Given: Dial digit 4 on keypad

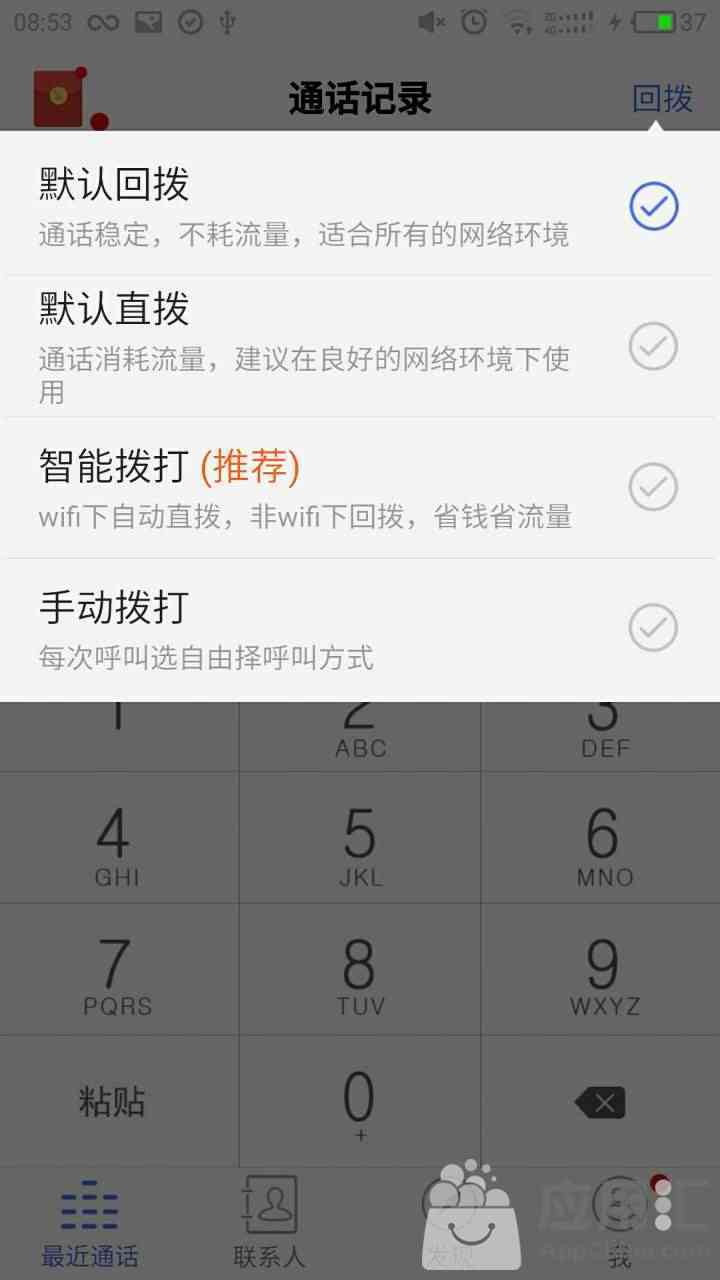Looking at the screenshot, I should point(118,845).
